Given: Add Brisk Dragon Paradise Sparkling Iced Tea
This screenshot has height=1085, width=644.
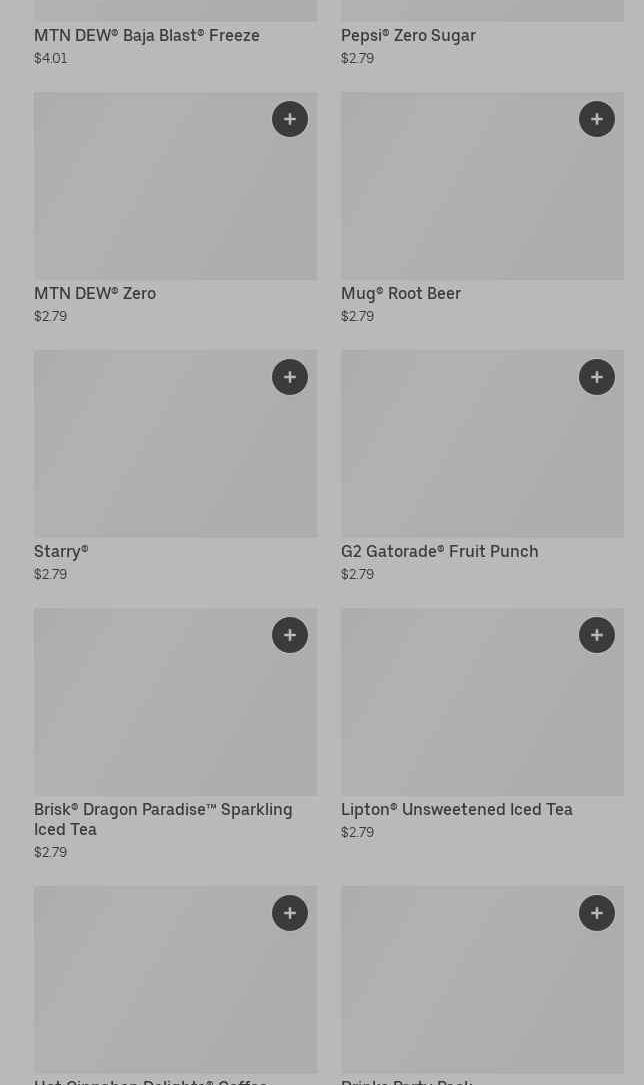Looking at the screenshot, I should (290, 635).
